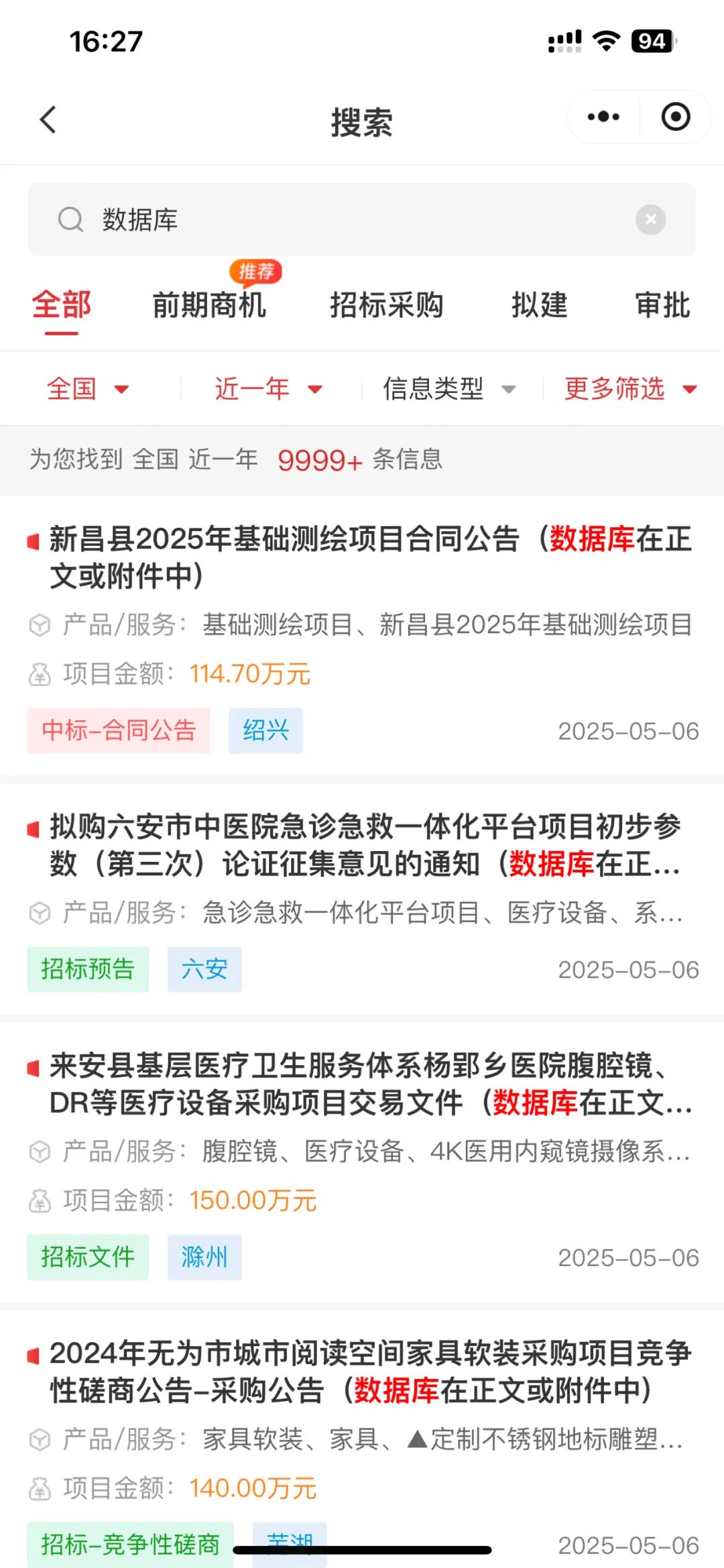Close the mini program via circle icon
Screen dimensions: 724x1568
pos(676,117)
